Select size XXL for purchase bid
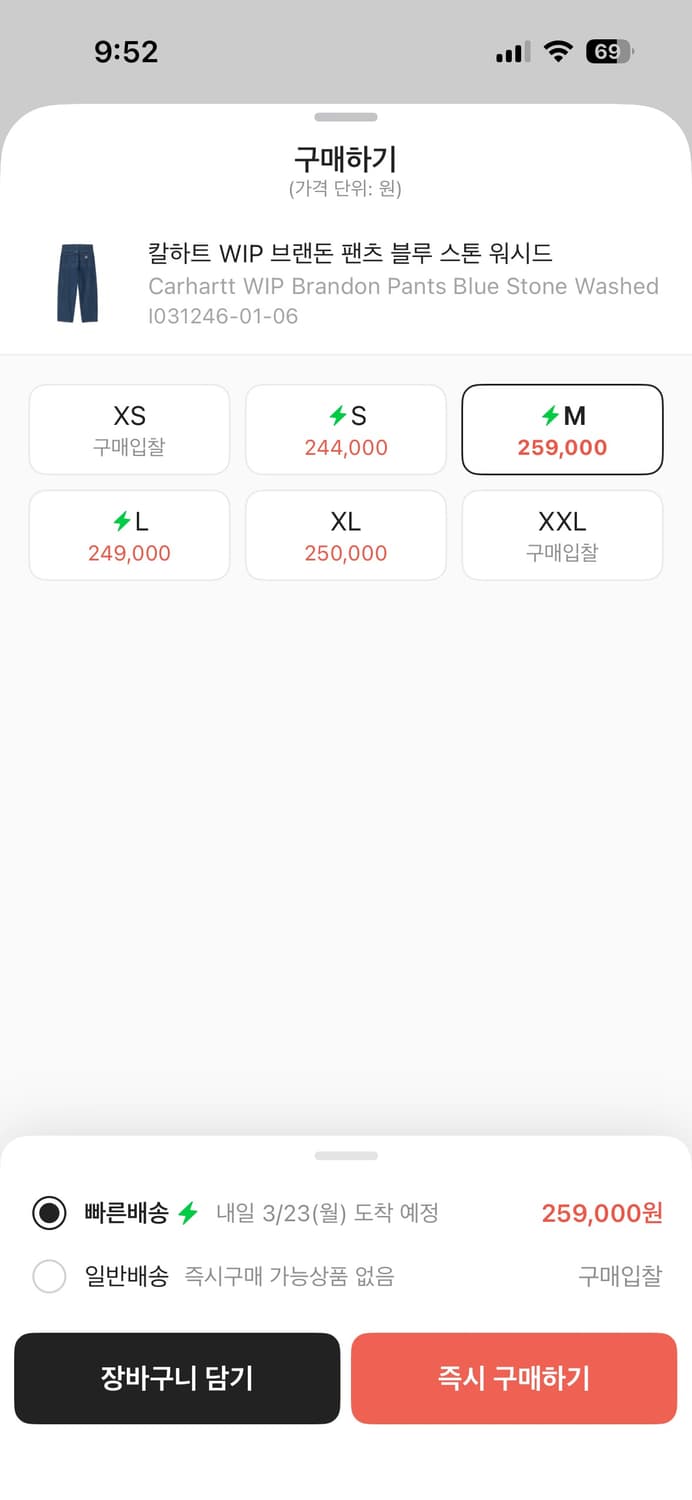Viewport: 692px width, 1500px height. click(562, 536)
